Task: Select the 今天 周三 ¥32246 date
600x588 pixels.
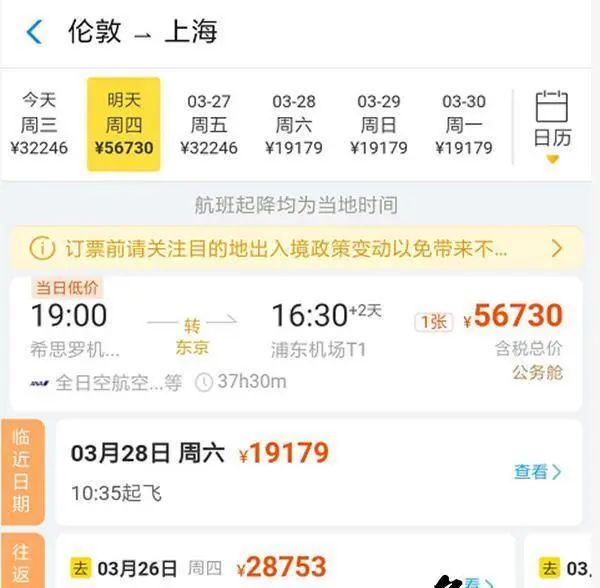Action: tap(39, 124)
